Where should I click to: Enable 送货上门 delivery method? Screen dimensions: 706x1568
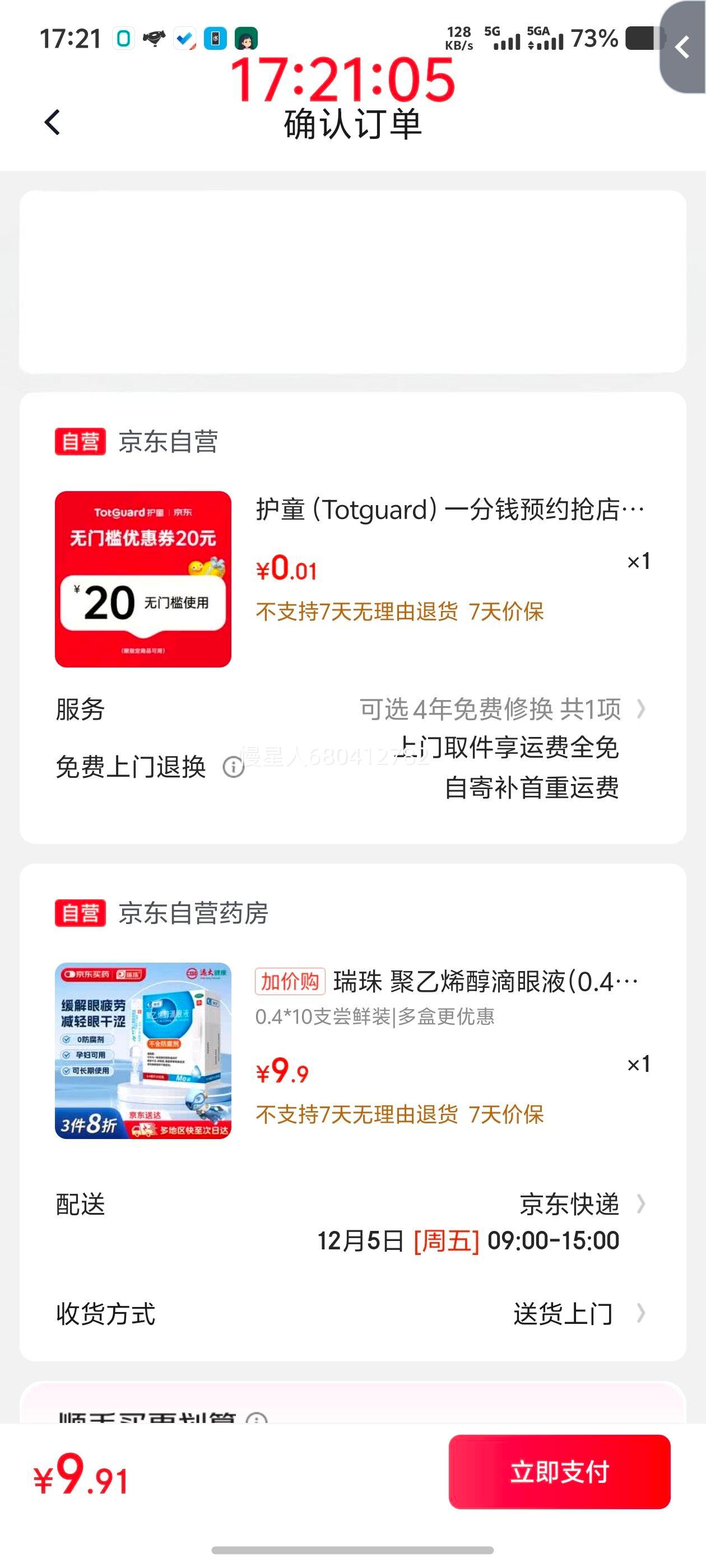[564, 1315]
